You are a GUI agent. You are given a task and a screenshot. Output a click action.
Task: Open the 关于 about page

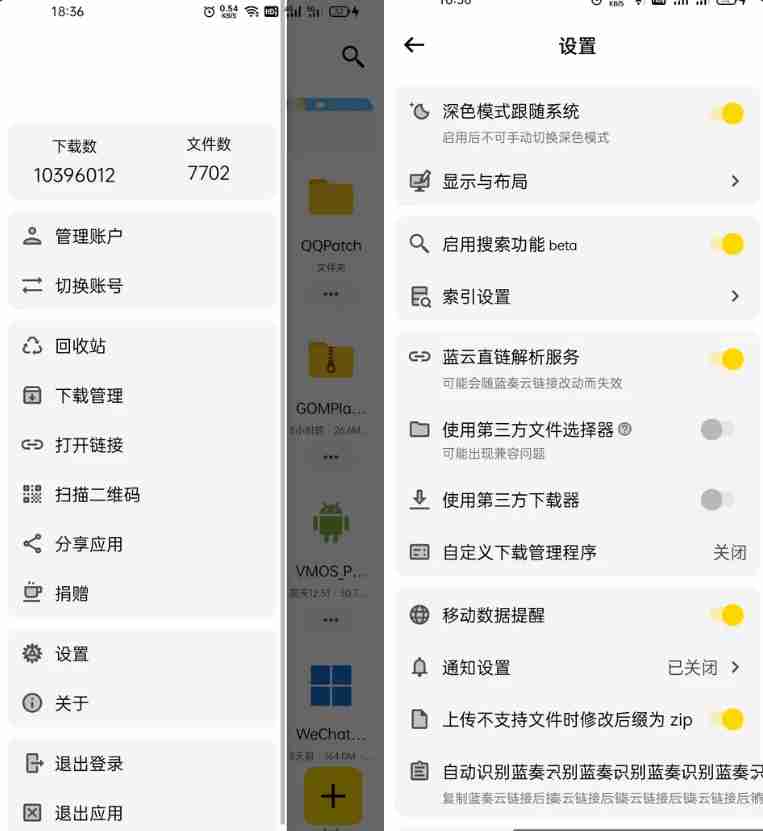(x=72, y=703)
